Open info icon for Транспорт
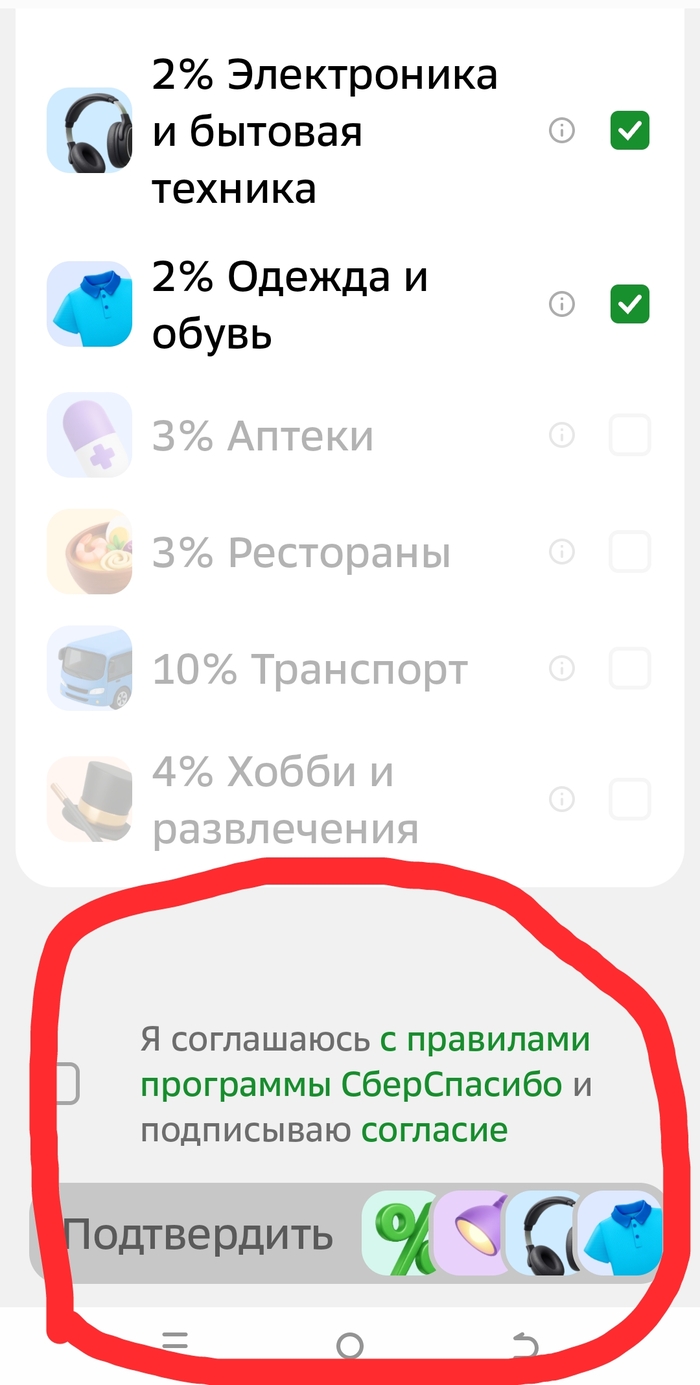Screen dimensions: 700x1385 coord(562,668)
